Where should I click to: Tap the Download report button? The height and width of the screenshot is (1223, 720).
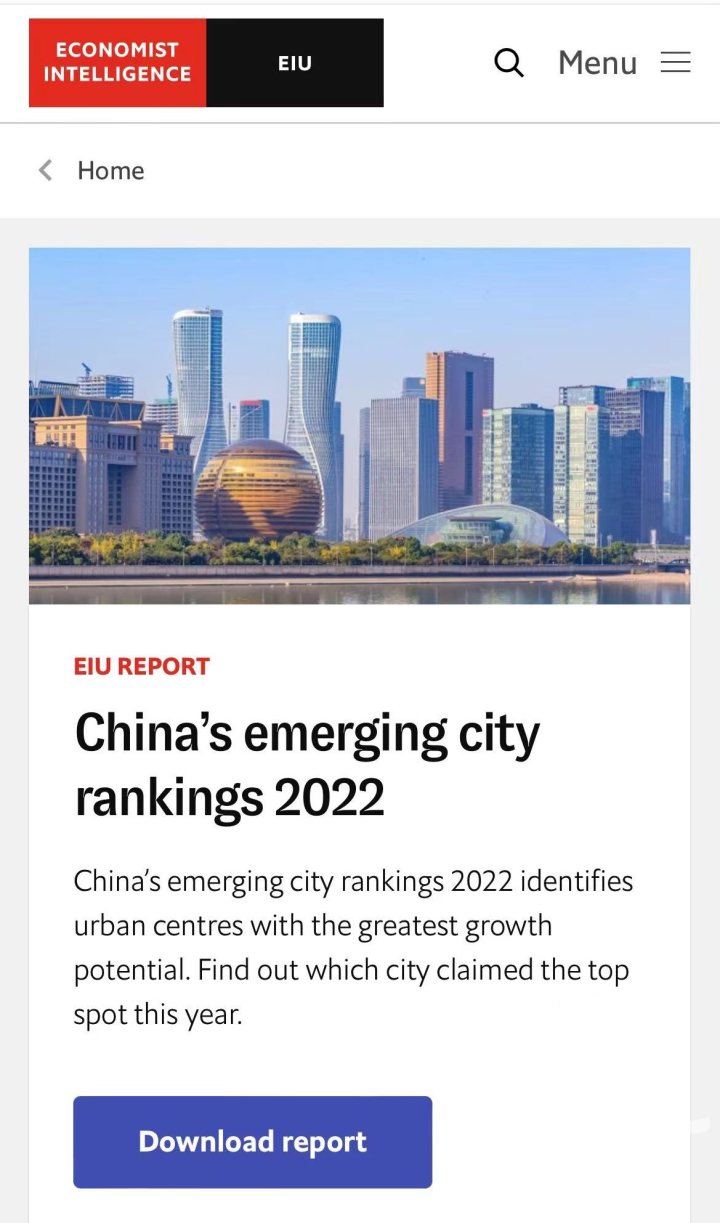pos(252,1142)
